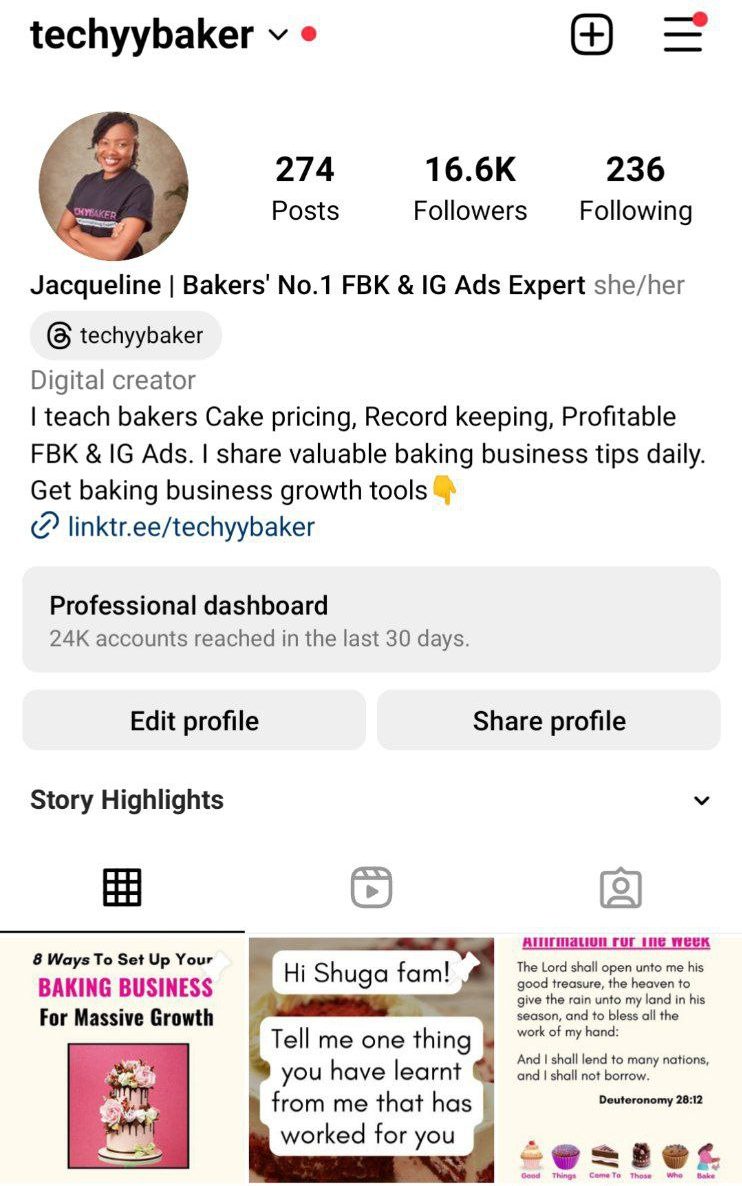Open the 16.6K Followers list
The width and height of the screenshot is (742, 1186).
(470, 188)
